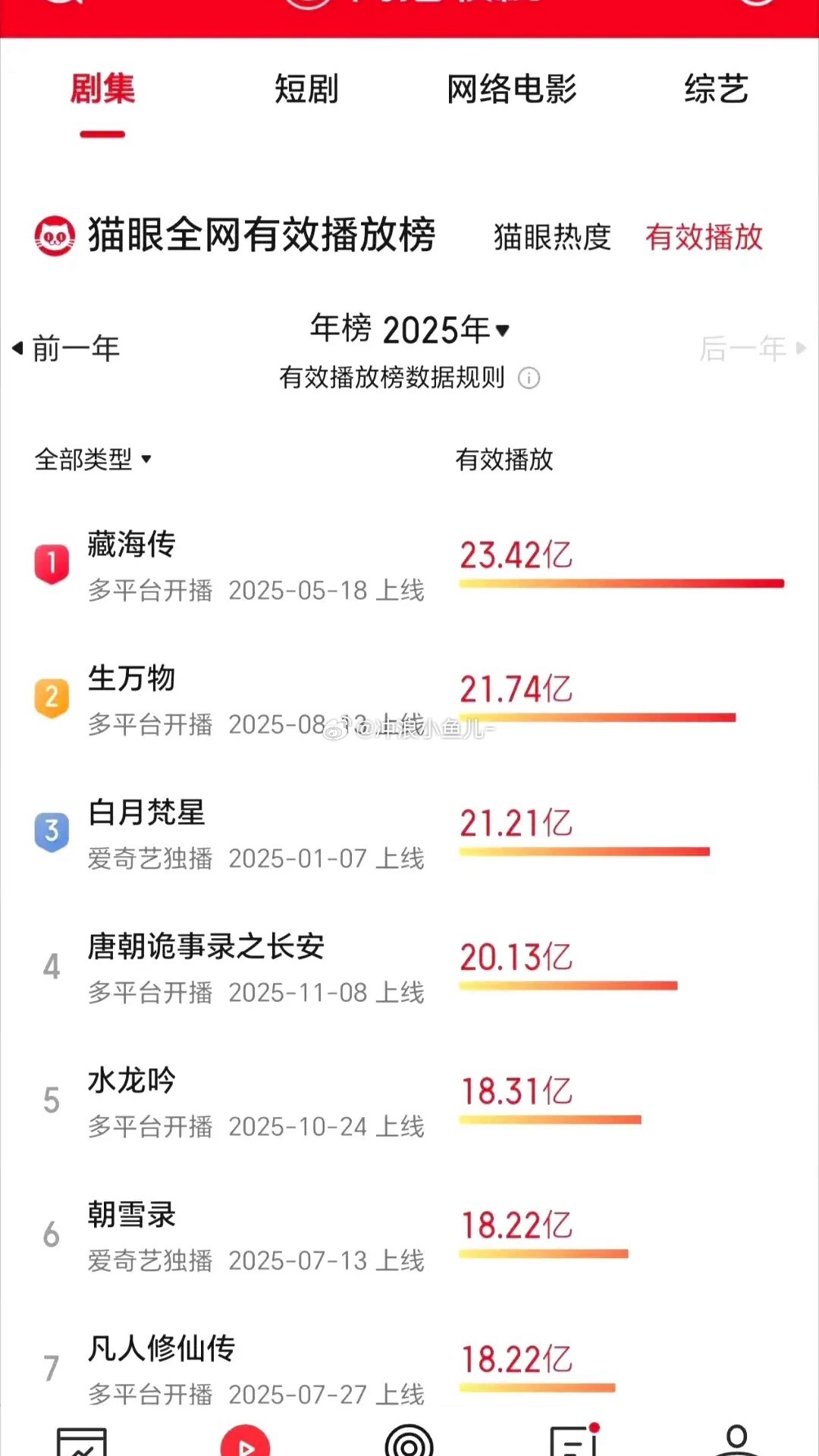
Task: Go to 前一年 rankings
Action: (66, 349)
